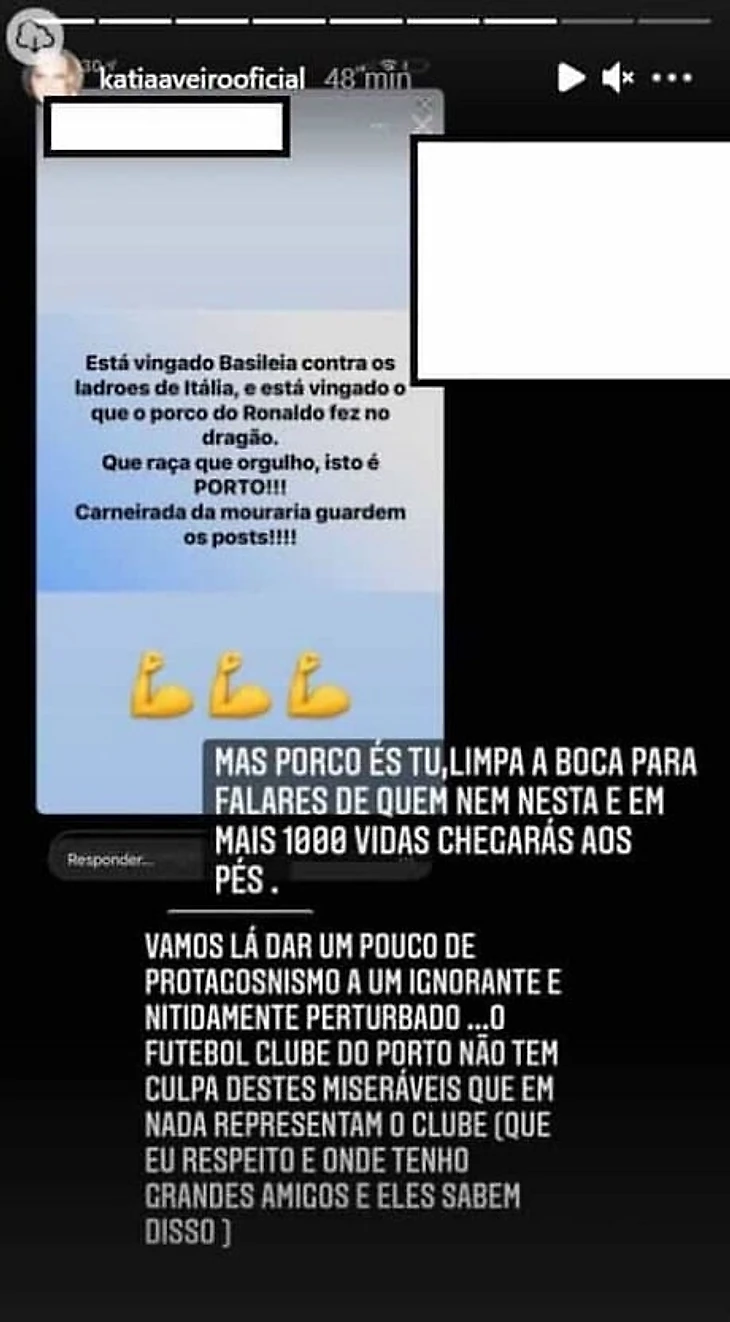This screenshot has width=730, height=1322.
Task: Unmute the story audio
Action: (617, 77)
